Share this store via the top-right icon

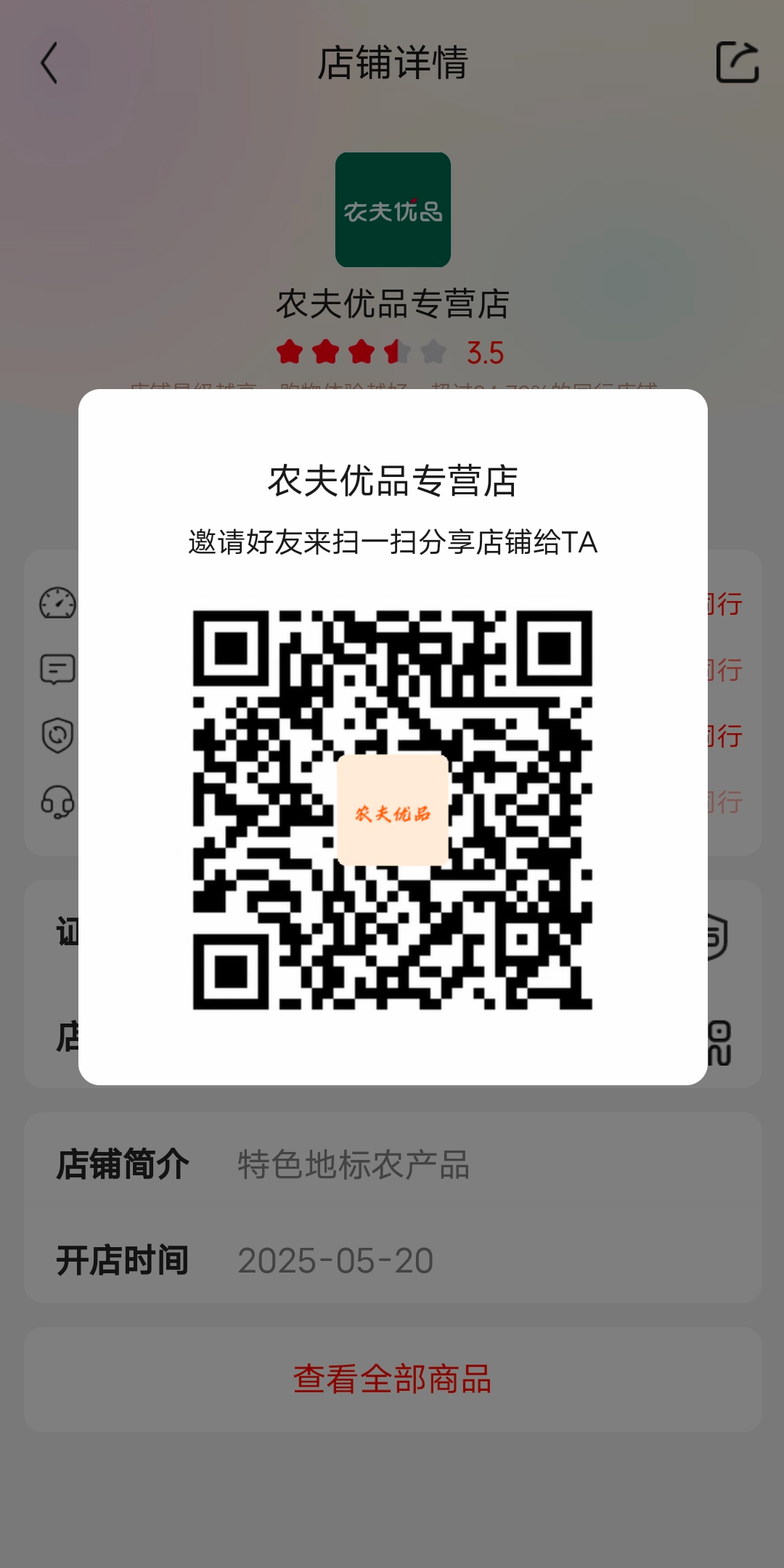[737, 62]
